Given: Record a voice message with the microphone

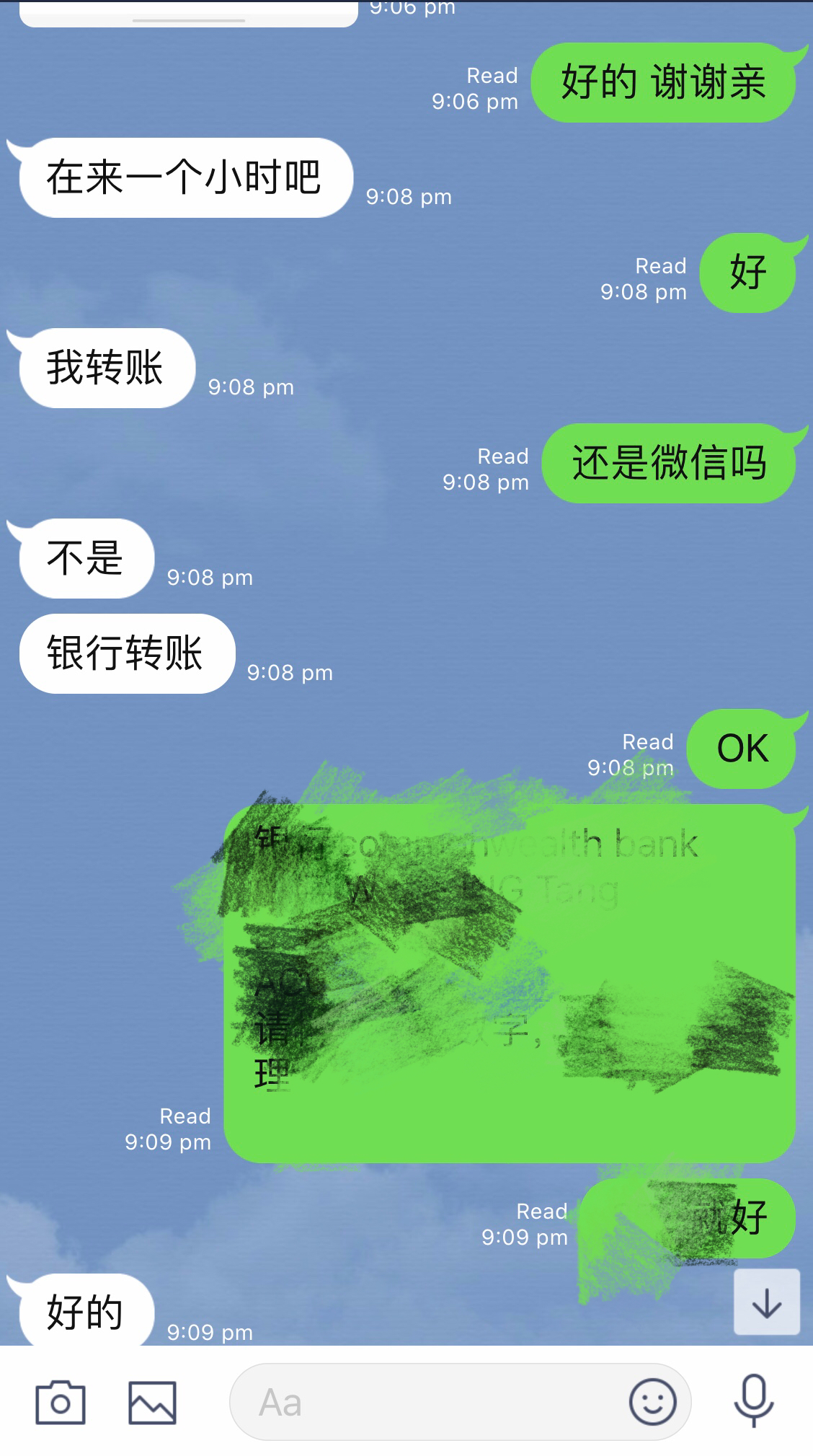Looking at the screenshot, I should (x=753, y=1401).
